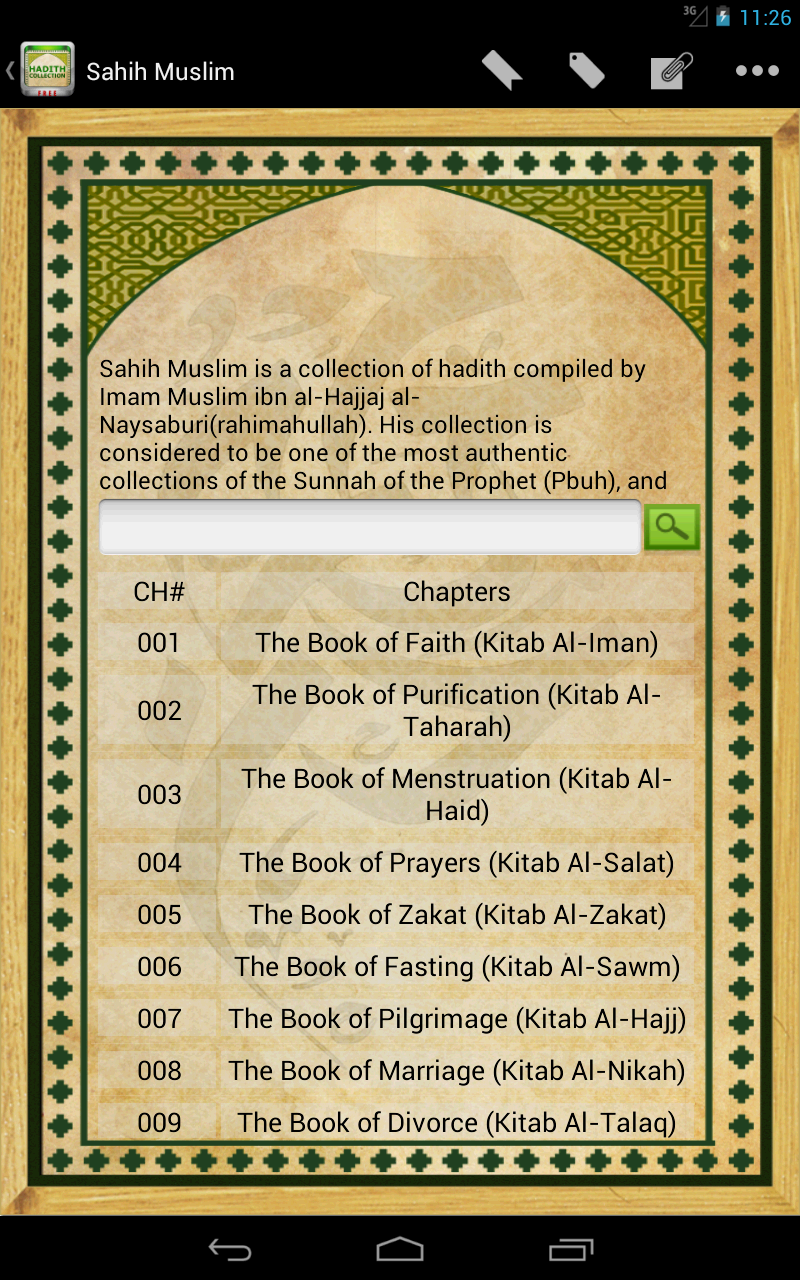Open the paperclip notes icon
The height and width of the screenshot is (1280, 800).
pos(672,71)
